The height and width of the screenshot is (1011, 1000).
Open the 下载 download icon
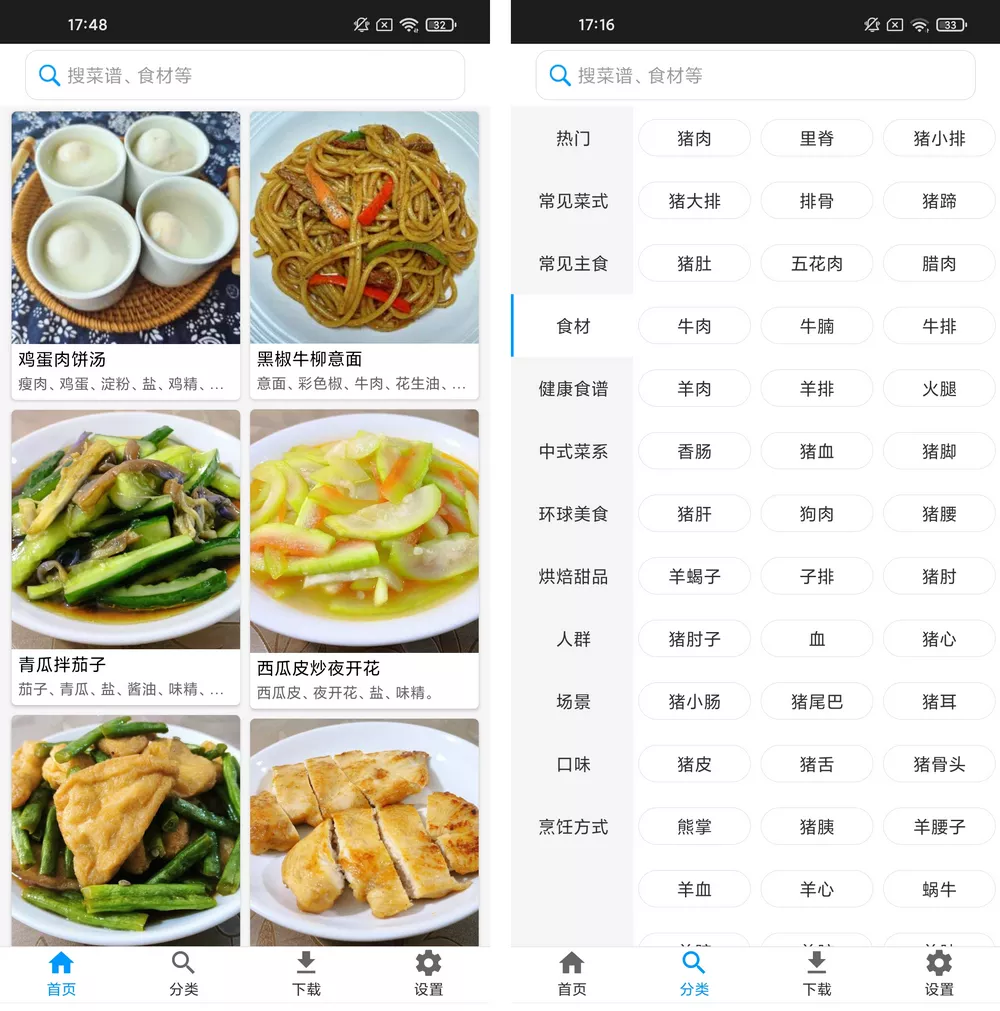point(306,963)
